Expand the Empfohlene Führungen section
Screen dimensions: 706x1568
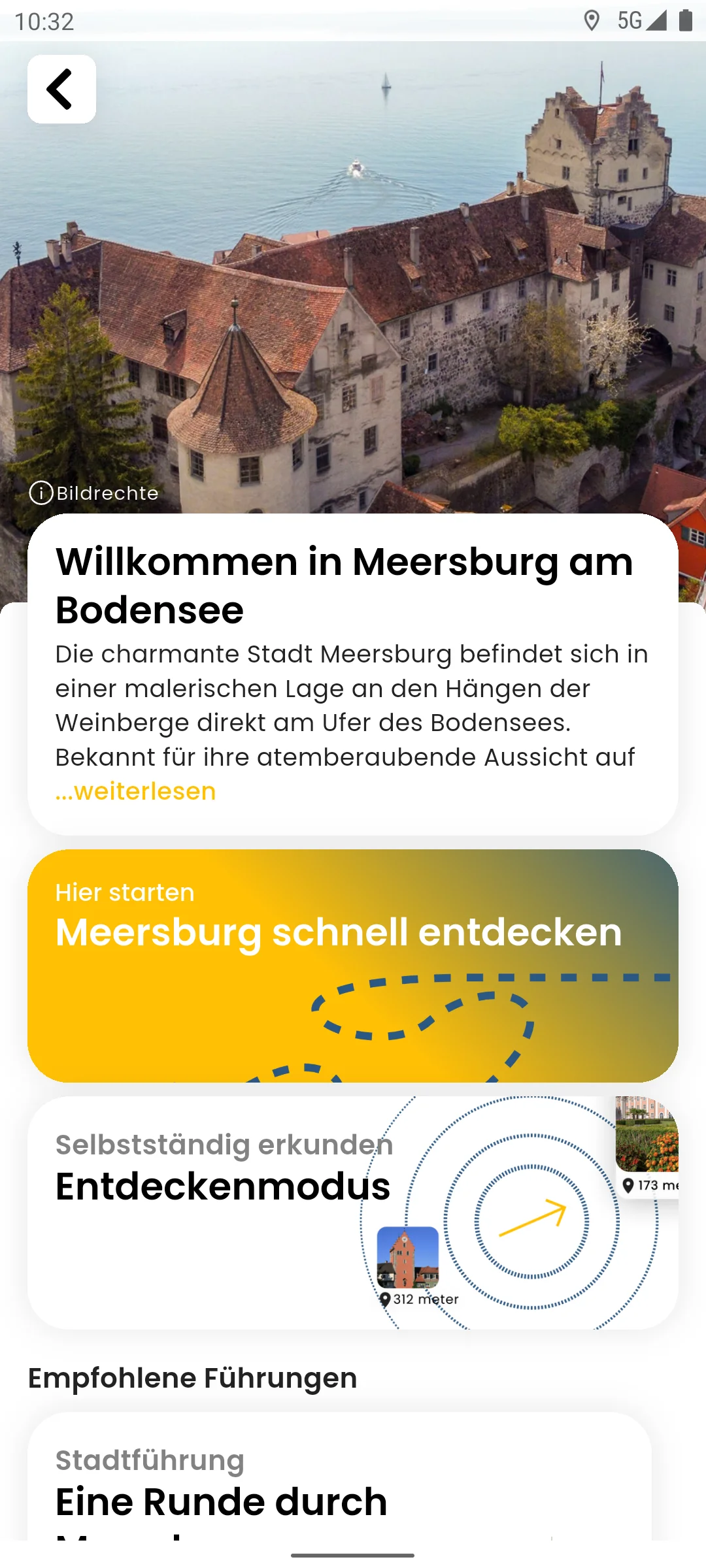[x=192, y=1379]
